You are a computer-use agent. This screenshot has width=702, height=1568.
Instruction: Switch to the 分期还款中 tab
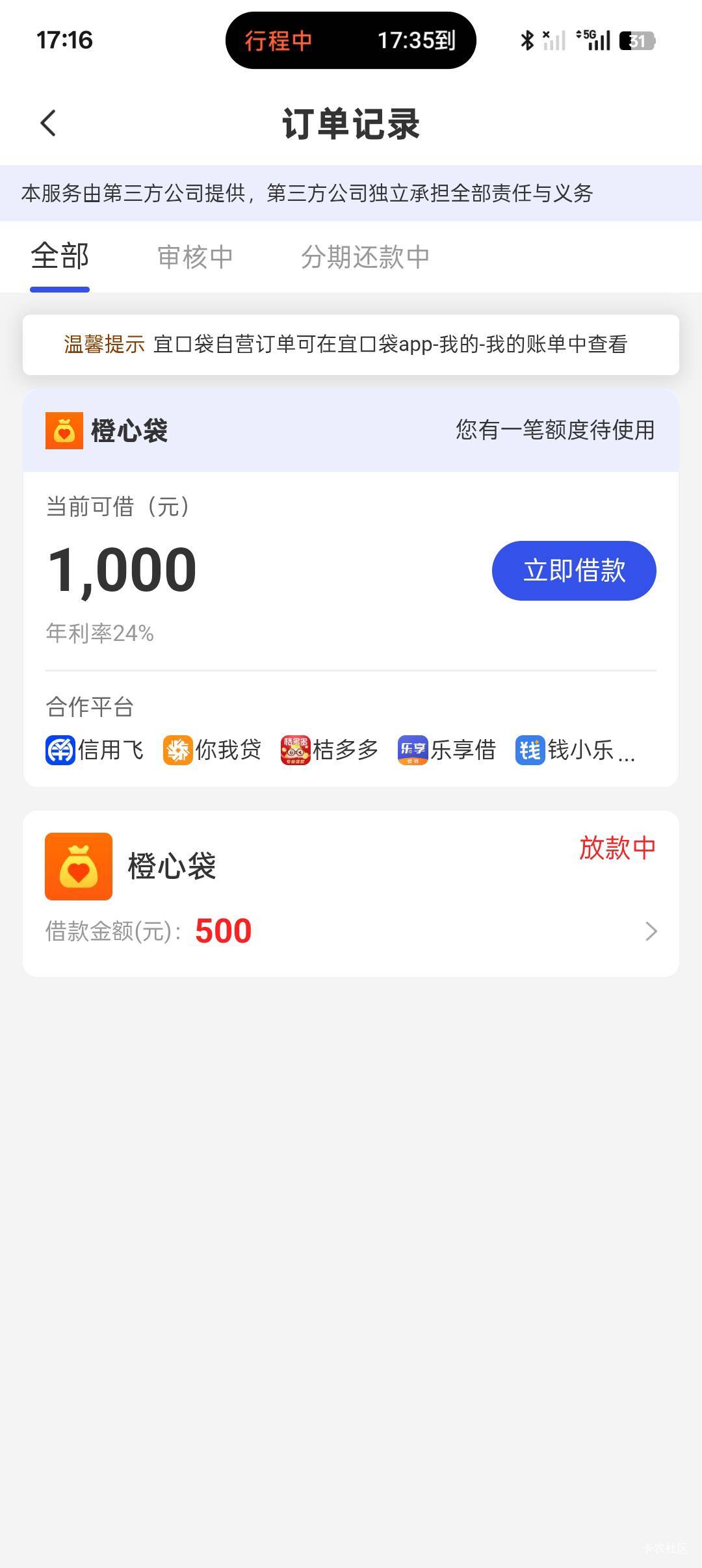point(365,257)
